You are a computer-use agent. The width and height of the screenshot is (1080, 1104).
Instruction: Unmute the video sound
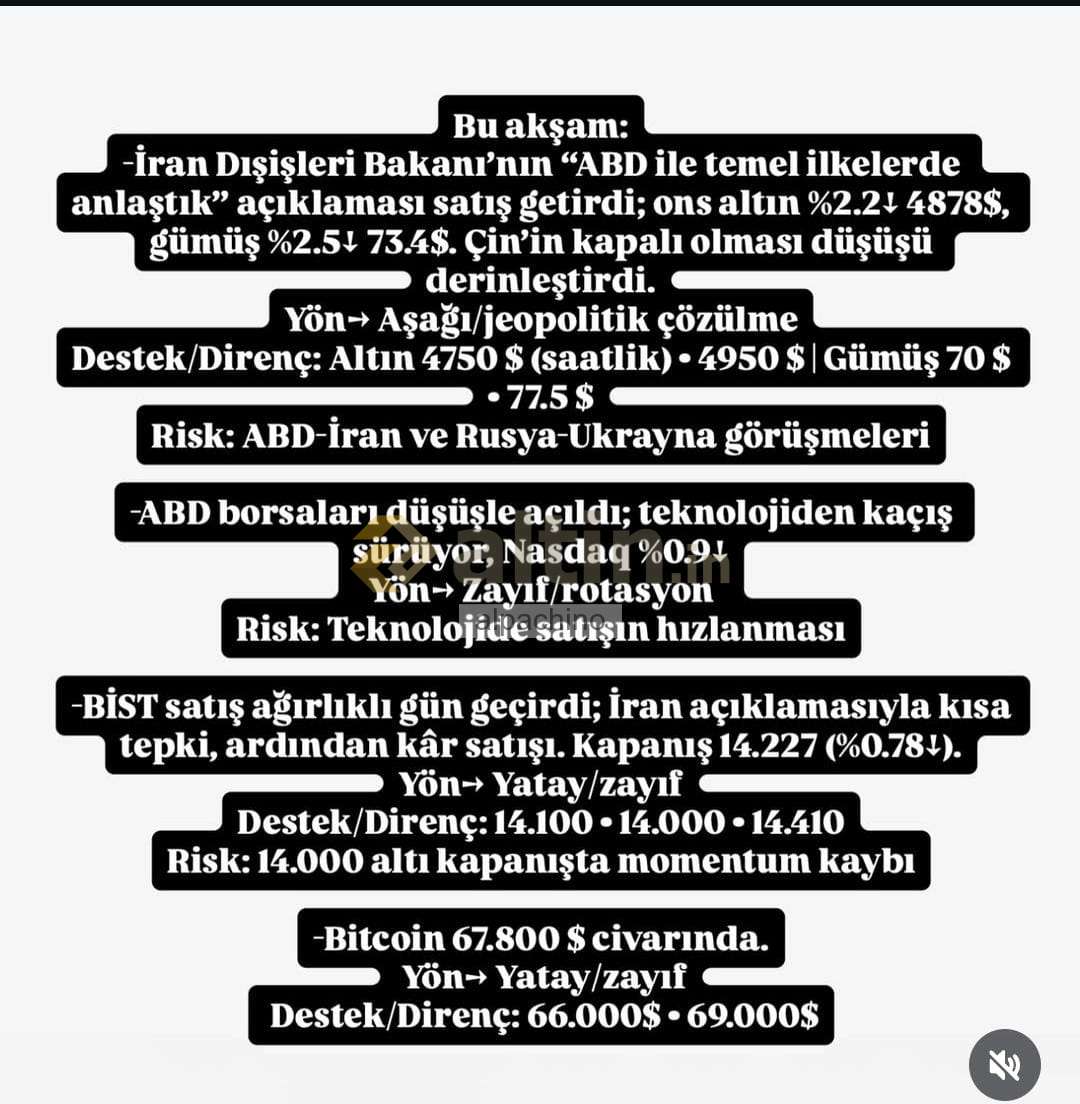[1004, 1064]
